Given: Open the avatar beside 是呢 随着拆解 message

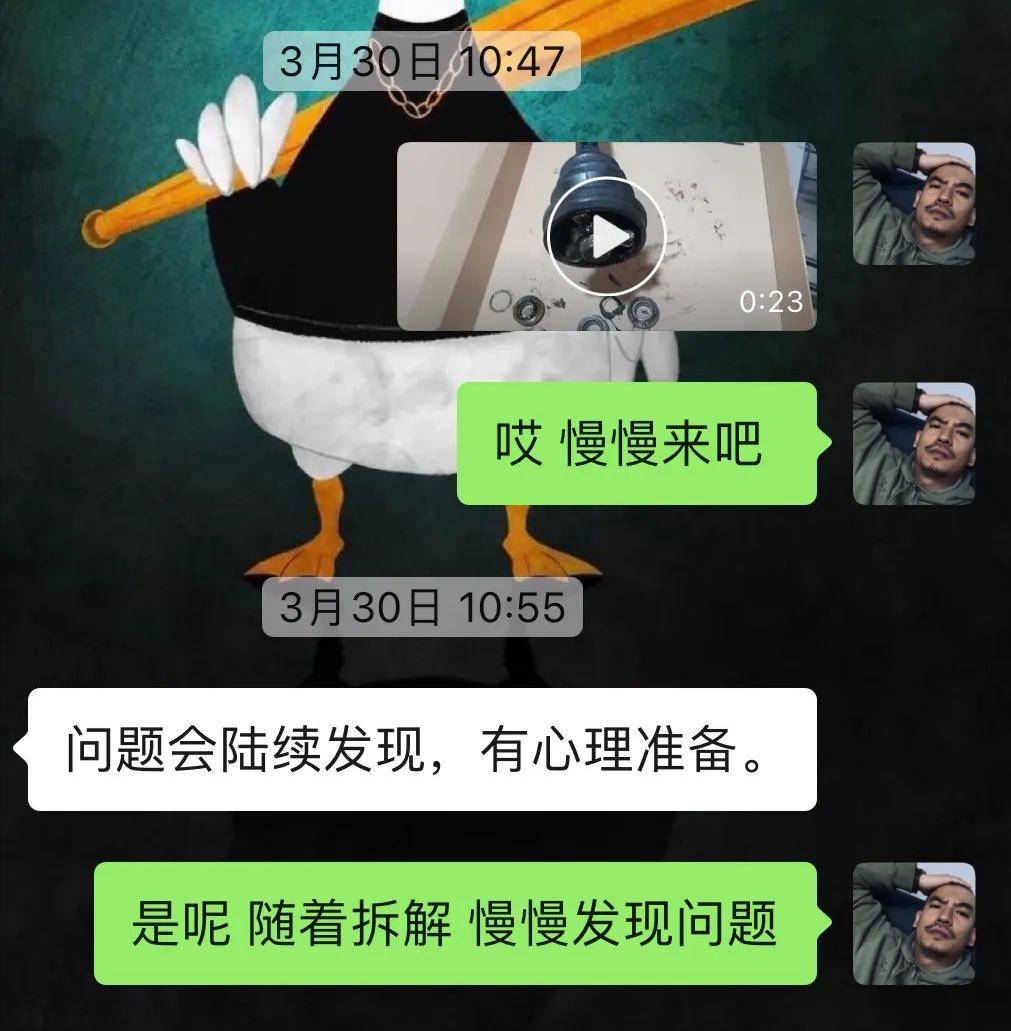Looking at the screenshot, I should click(x=913, y=923).
